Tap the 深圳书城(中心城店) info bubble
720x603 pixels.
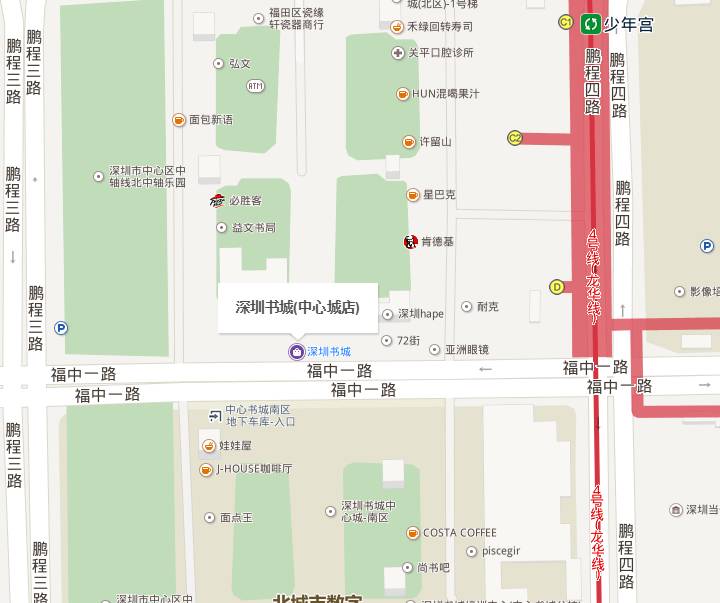point(297,307)
